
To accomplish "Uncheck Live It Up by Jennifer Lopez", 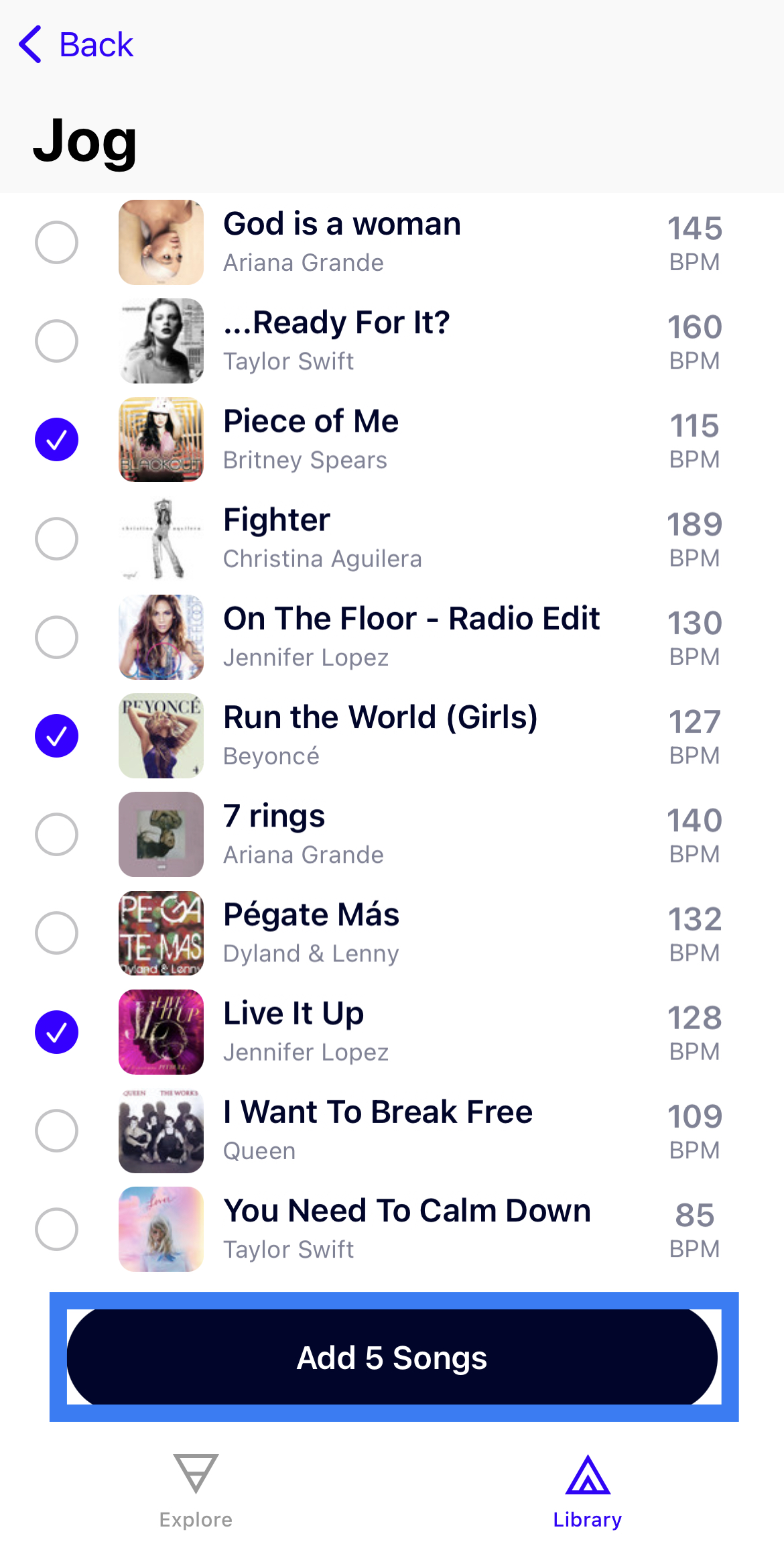I will coord(56,1032).
